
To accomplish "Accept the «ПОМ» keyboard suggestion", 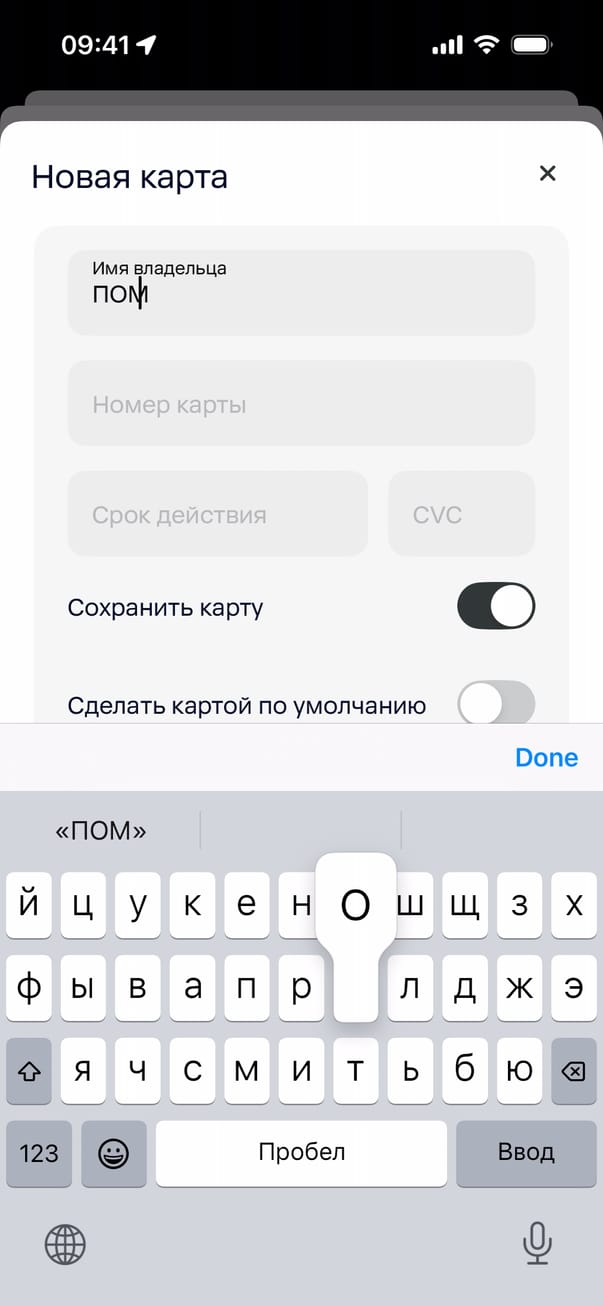I will [x=101, y=830].
